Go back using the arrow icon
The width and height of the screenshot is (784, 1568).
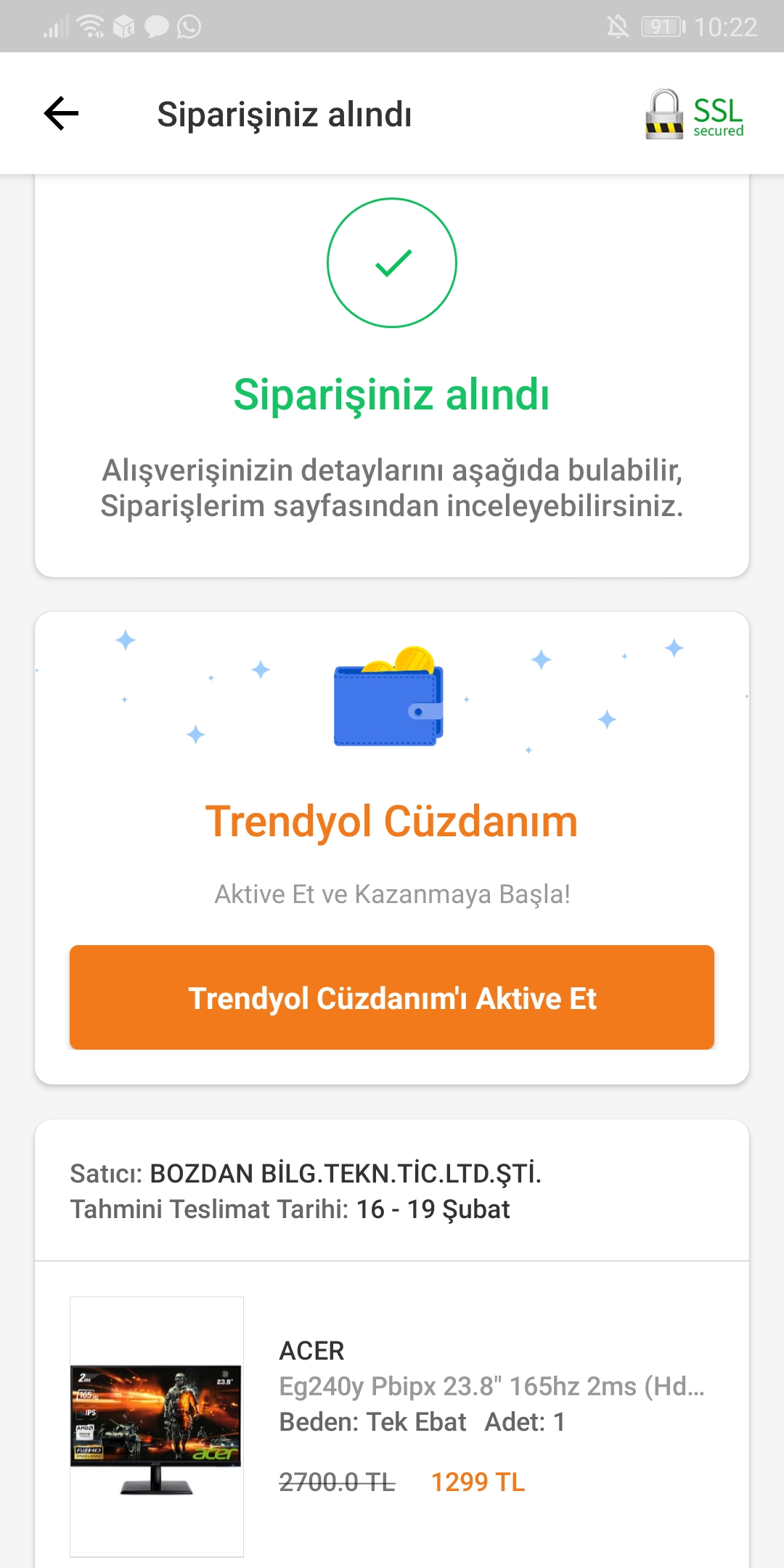[x=61, y=114]
